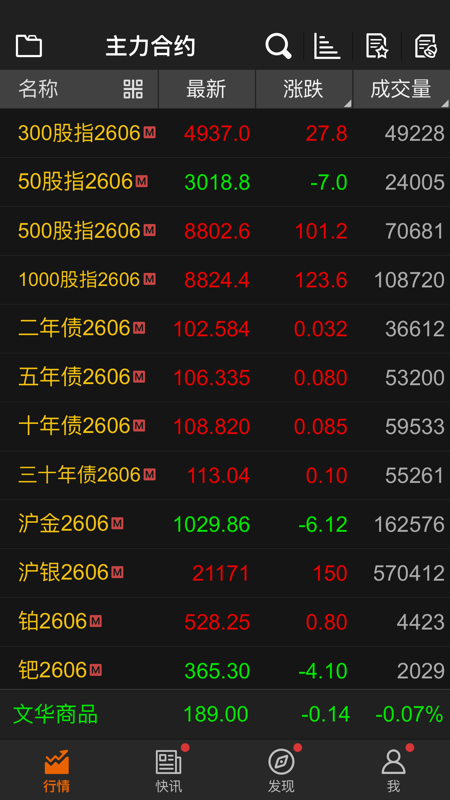450x800 pixels.
Task: Open the search magnifier
Action: pyautogui.click(x=278, y=46)
